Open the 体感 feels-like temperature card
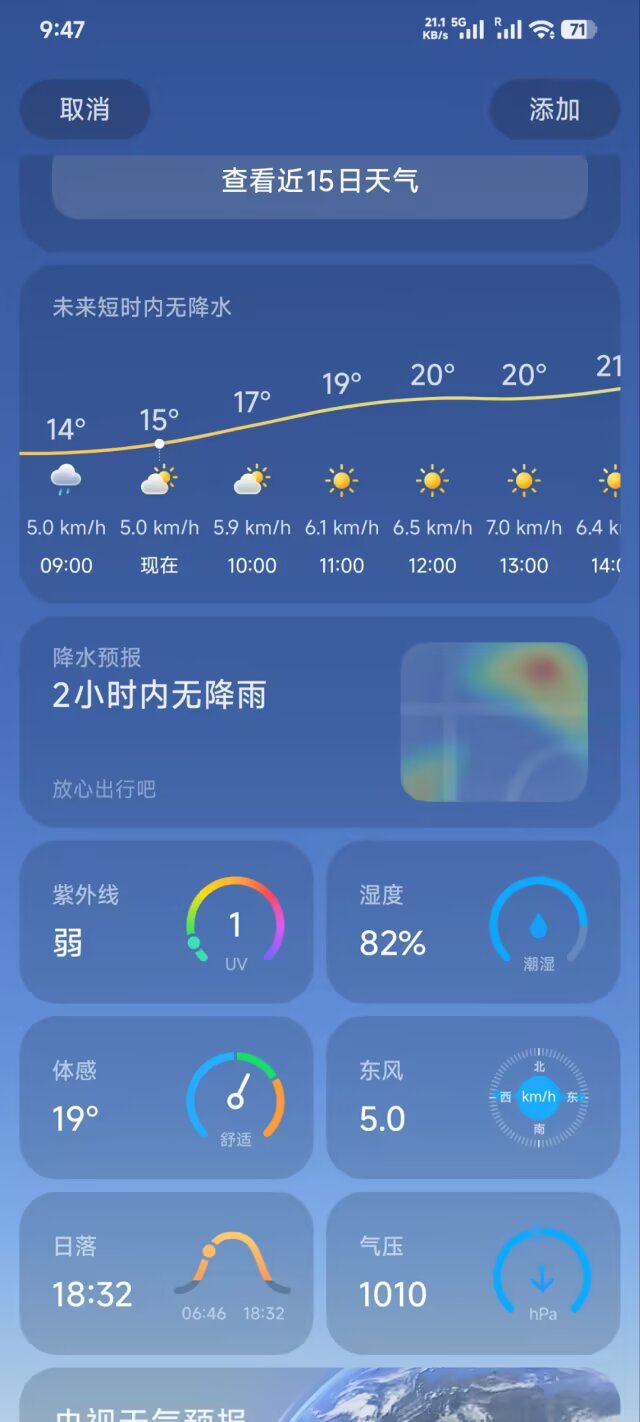This screenshot has height=1422, width=640. 166,1097
